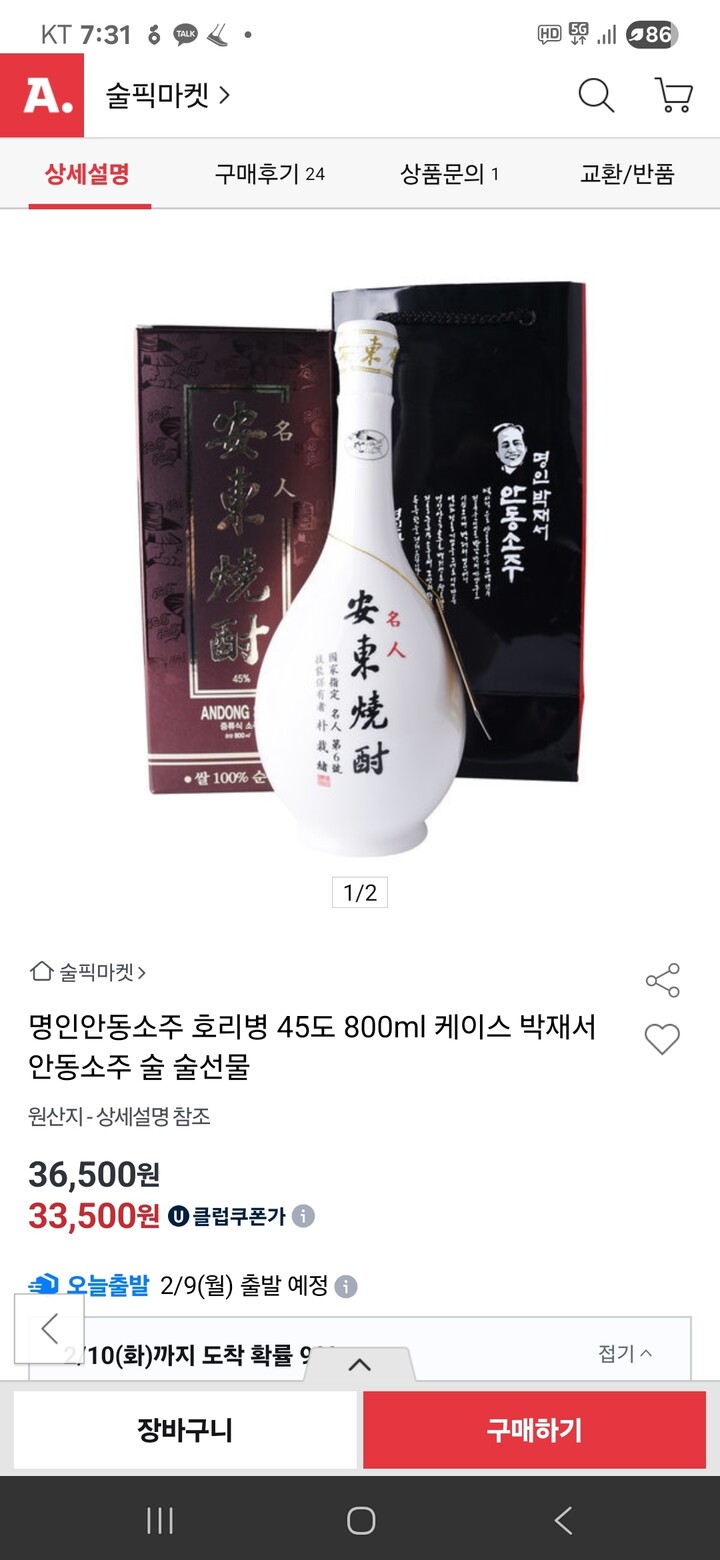Add item to cart via 장바구니
This screenshot has width=720, height=1560.
(184, 1431)
